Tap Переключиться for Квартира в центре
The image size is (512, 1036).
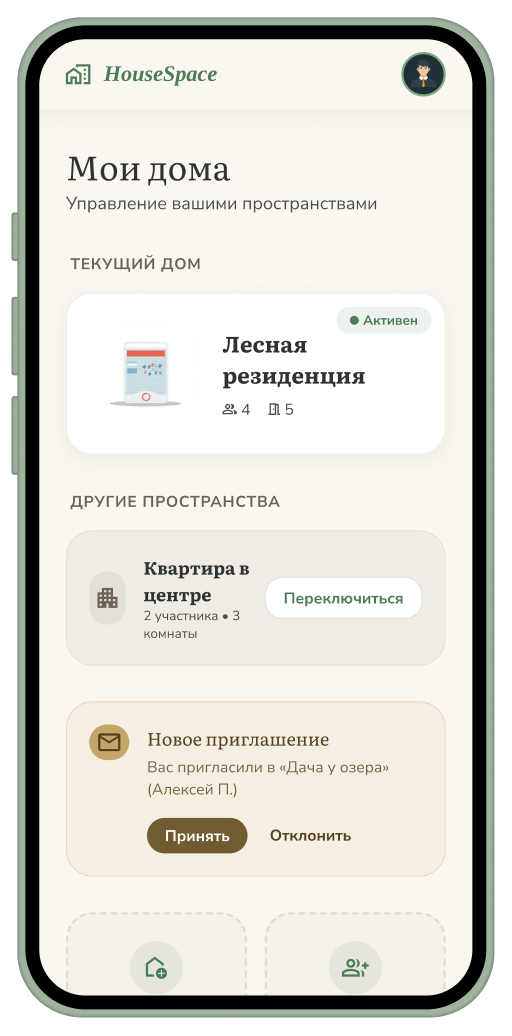pyautogui.click(x=343, y=598)
